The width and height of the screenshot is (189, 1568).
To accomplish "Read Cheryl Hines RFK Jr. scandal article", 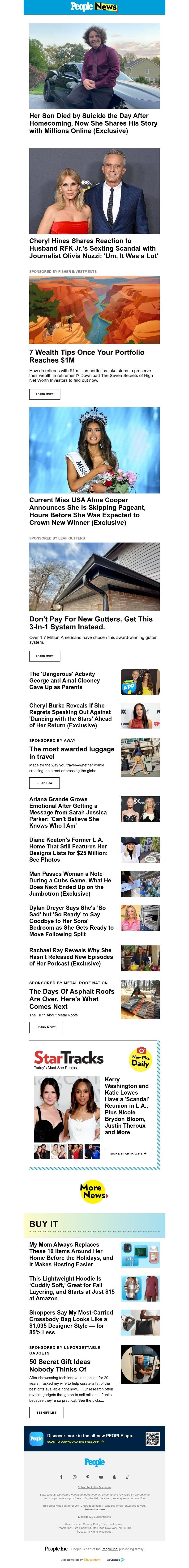I will [x=93, y=248].
